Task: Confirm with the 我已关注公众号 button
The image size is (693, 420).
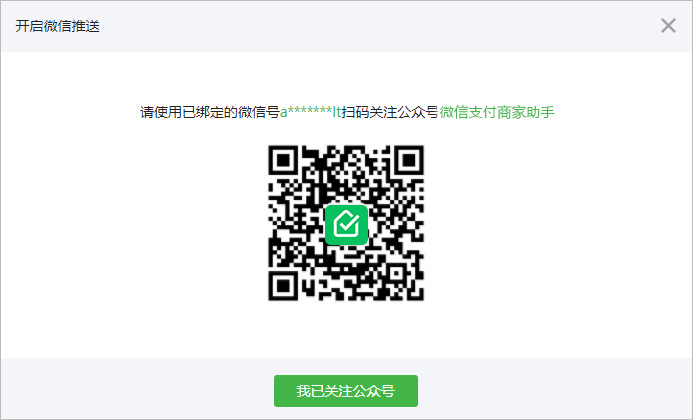Action: [346, 391]
